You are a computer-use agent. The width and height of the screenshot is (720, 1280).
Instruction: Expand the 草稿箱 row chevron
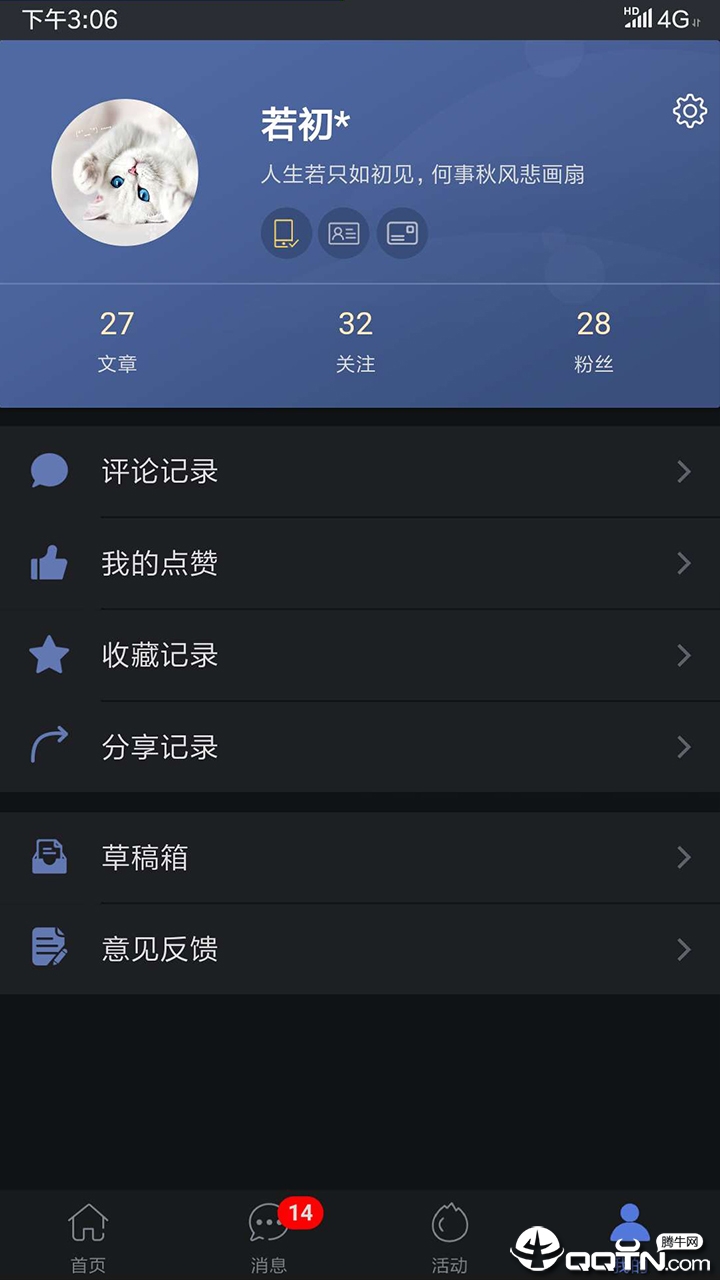[684, 857]
